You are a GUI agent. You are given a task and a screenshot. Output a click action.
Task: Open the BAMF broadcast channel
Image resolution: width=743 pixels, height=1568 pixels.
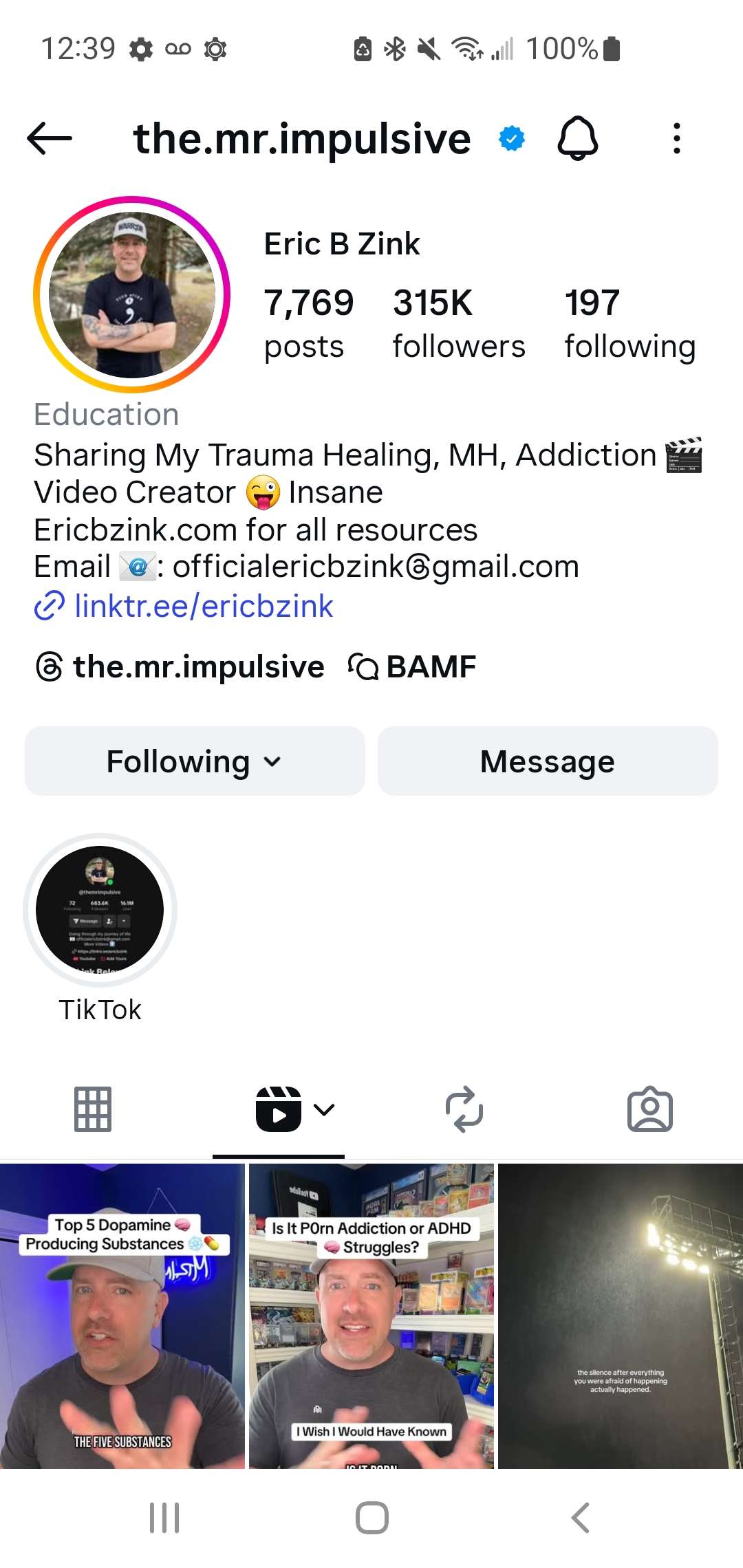[x=413, y=667]
